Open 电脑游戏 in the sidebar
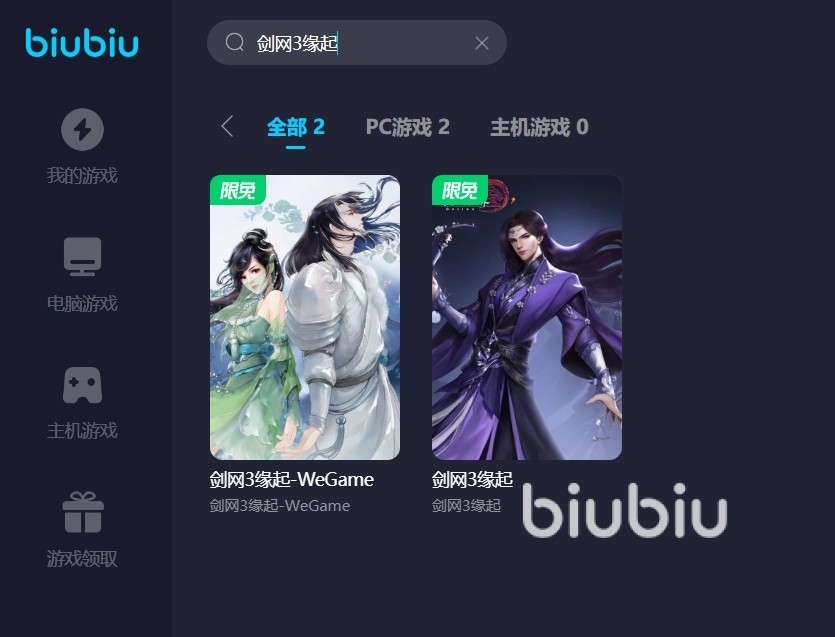This screenshot has width=835, height=637. click(82, 274)
